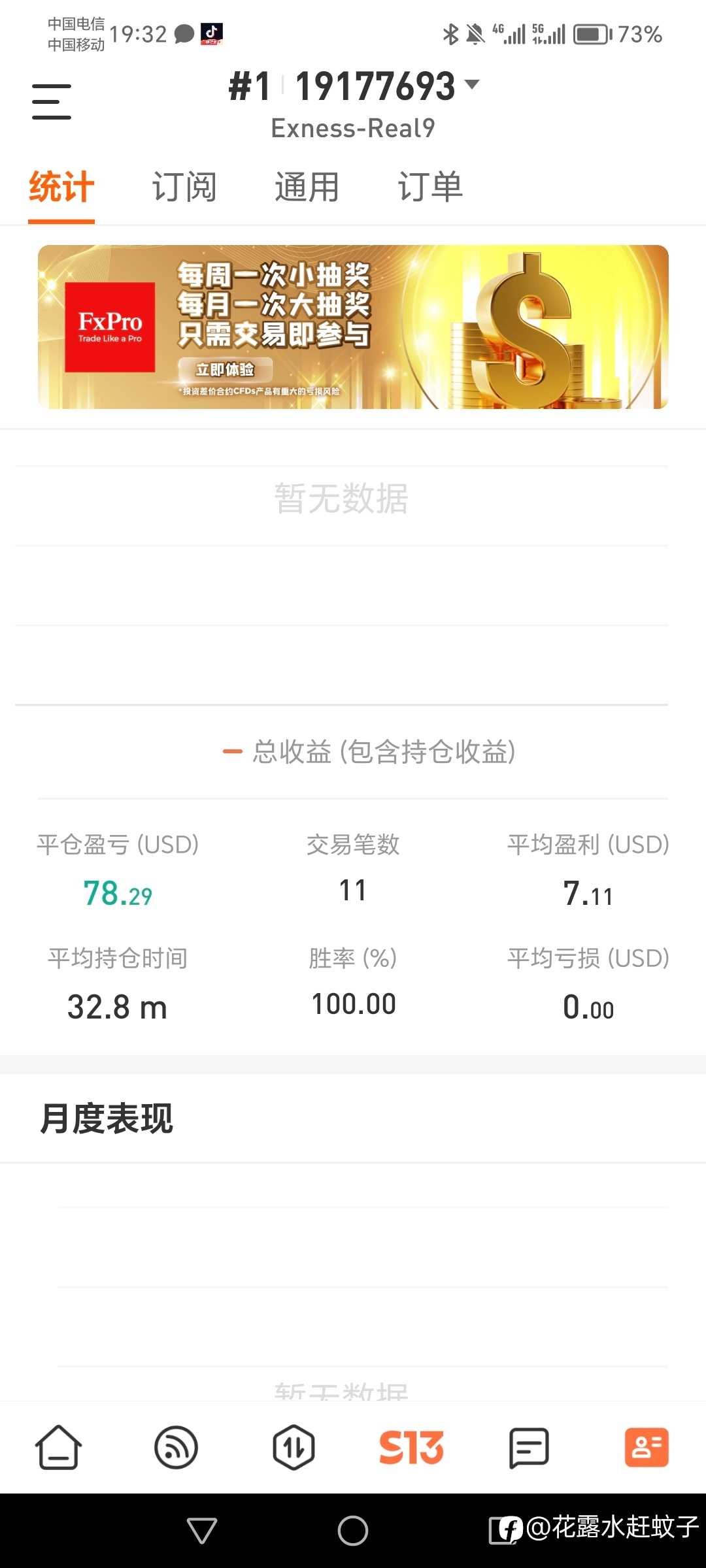
Task: Open the messages tab in bottom bar
Action: 529,1447
